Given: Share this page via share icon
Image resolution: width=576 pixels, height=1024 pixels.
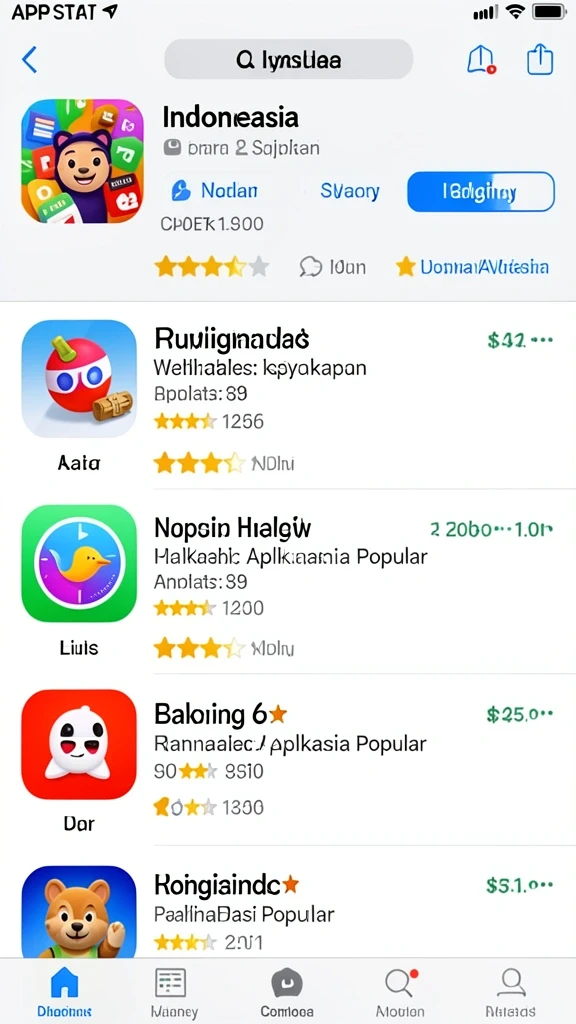Looking at the screenshot, I should [x=540, y=60].
